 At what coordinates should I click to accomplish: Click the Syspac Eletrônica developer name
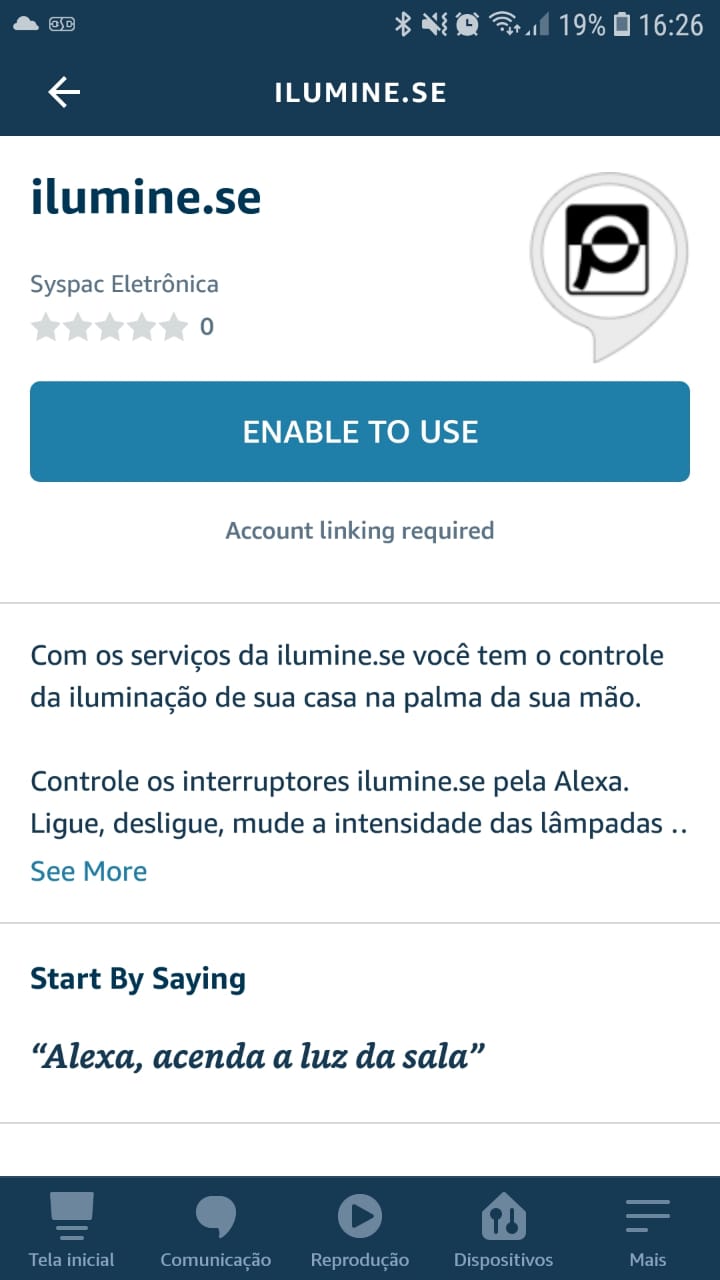tap(123, 284)
